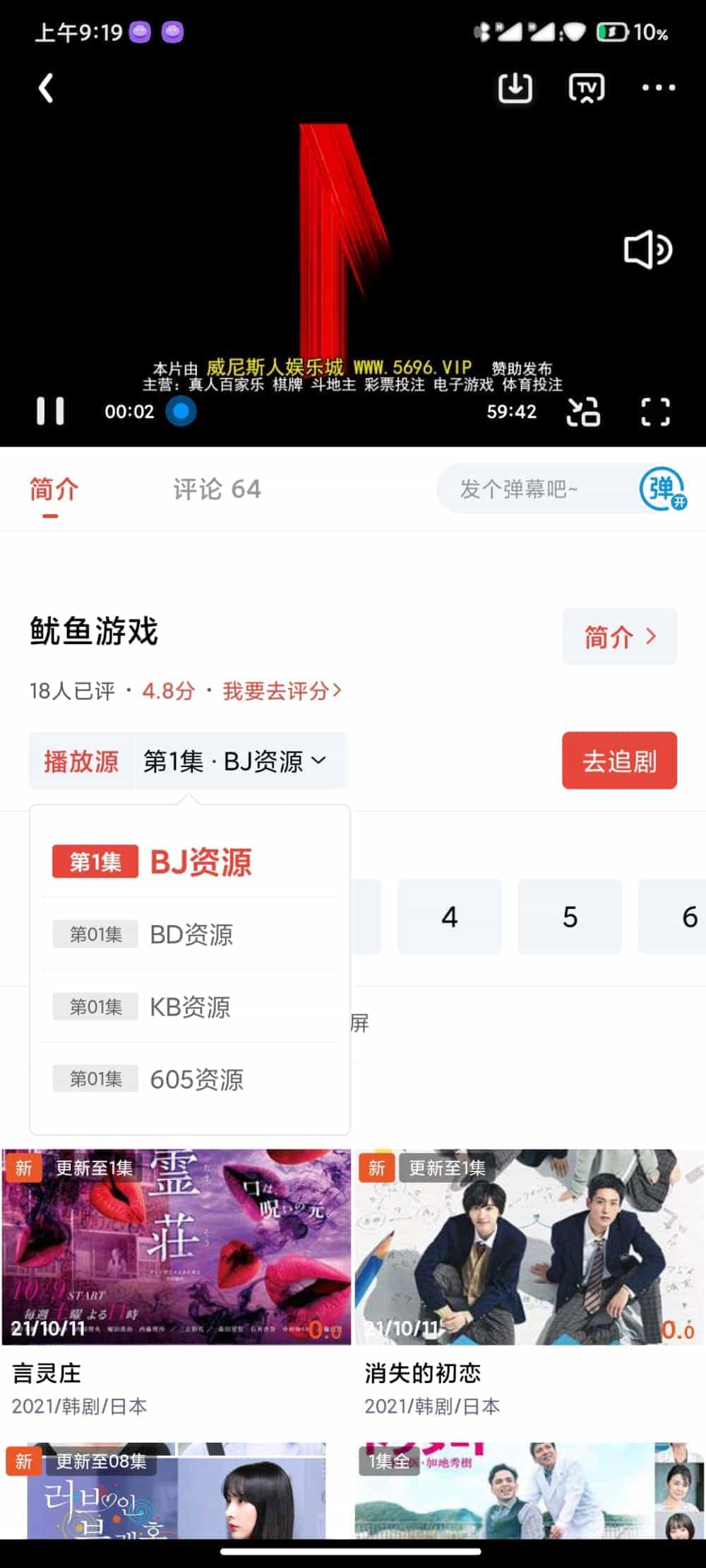The width and height of the screenshot is (706, 1568).
Task: Pause the video playback
Action: pyautogui.click(x=50, y=411)
